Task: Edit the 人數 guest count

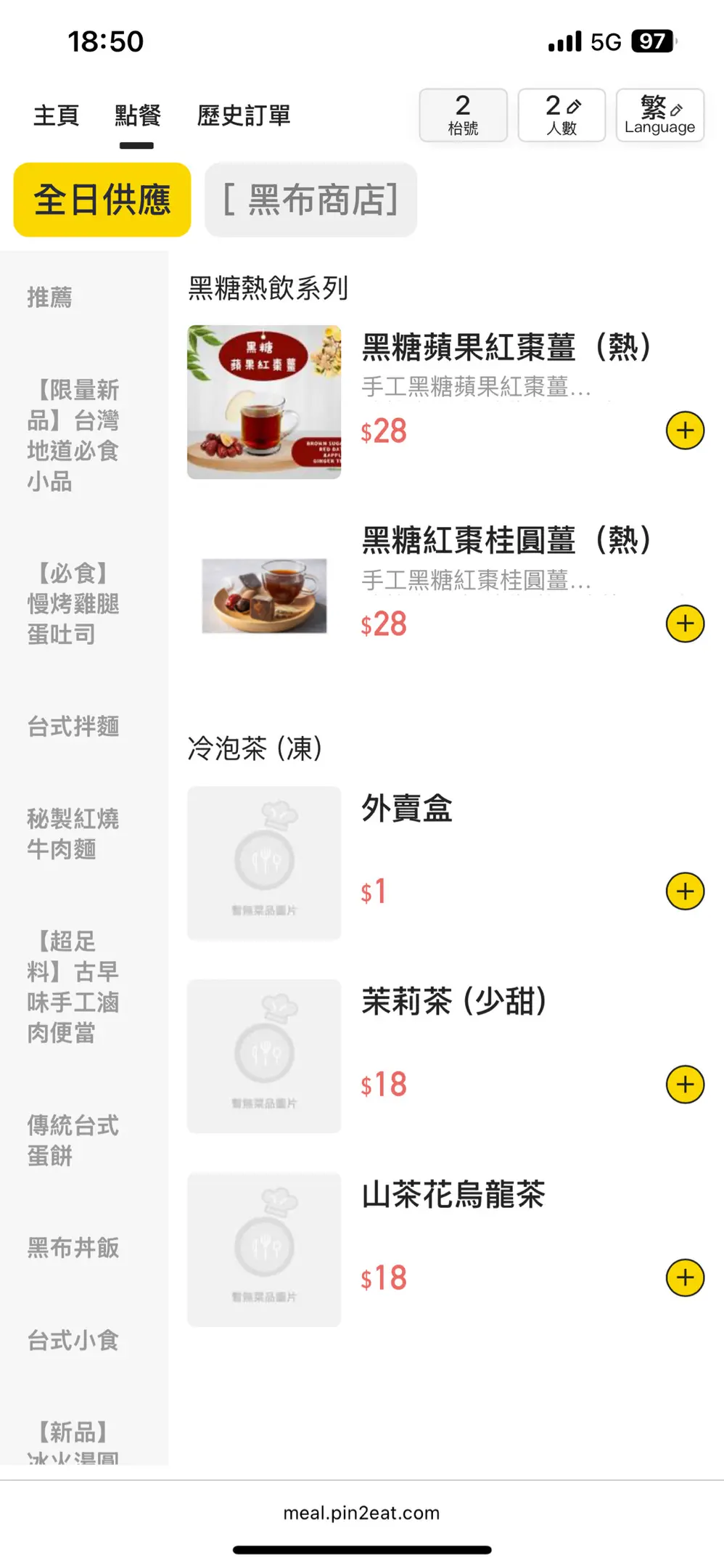Action: pyautogui.click(x=561, y=115)
